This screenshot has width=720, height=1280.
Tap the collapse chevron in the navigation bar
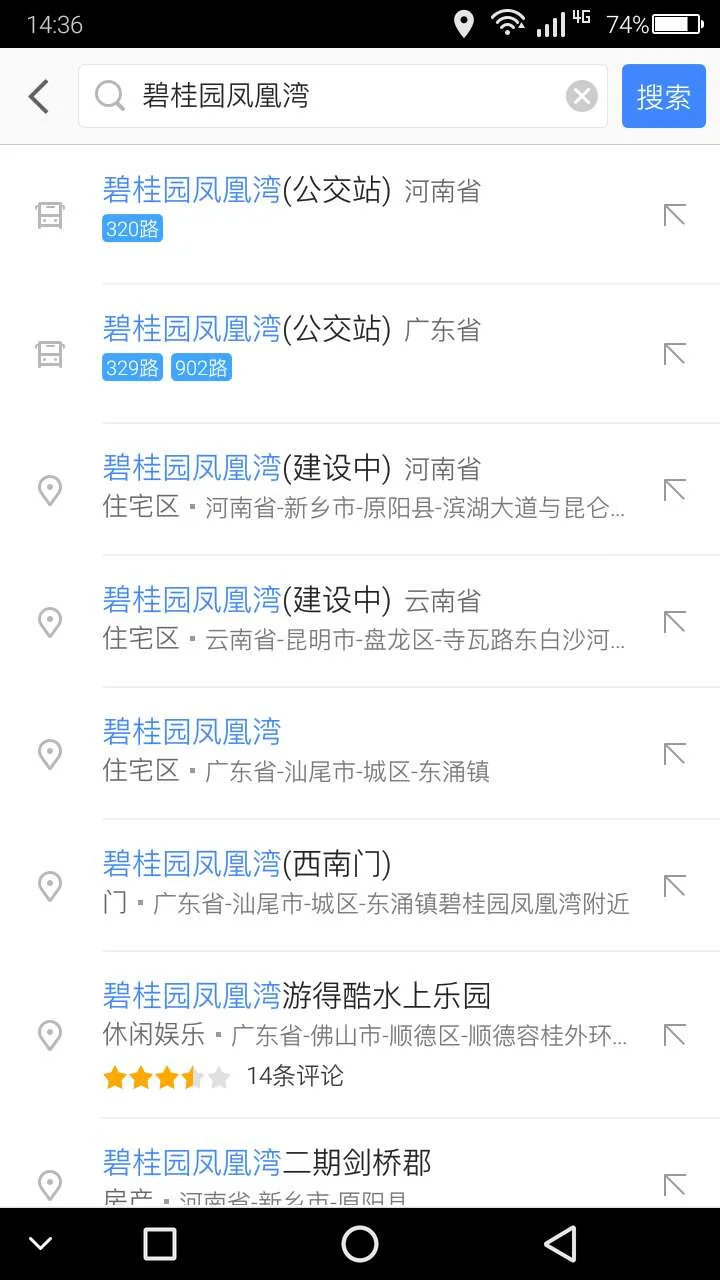[x=40, y=1243]
